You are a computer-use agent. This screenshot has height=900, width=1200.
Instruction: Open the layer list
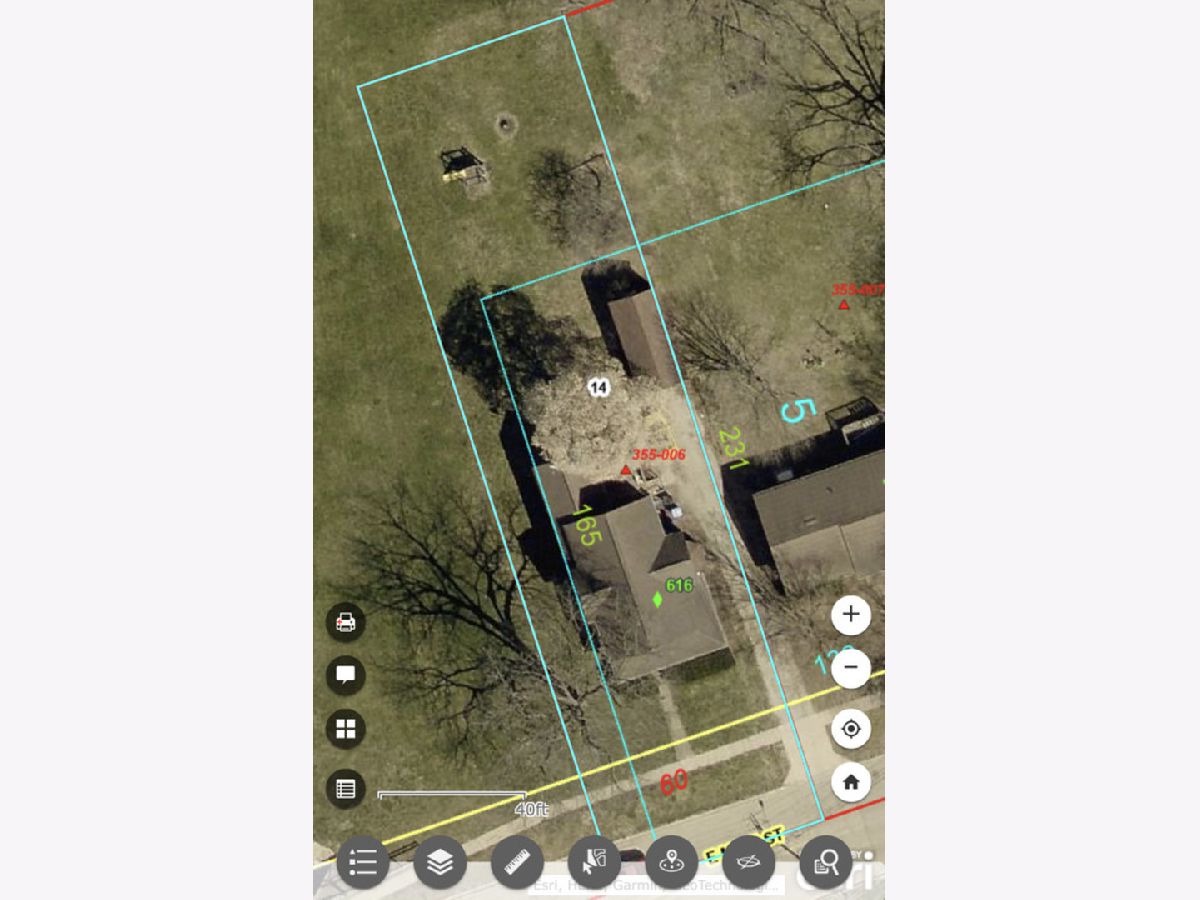coord(440,862)
